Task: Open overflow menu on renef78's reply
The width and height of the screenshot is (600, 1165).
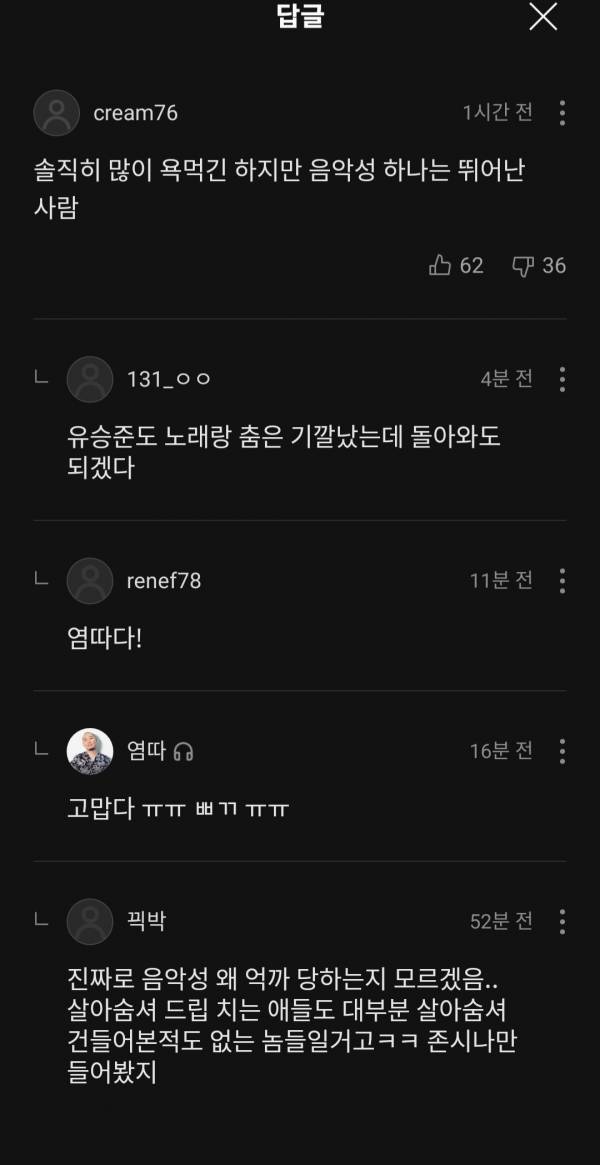Action: pos(563,580)
